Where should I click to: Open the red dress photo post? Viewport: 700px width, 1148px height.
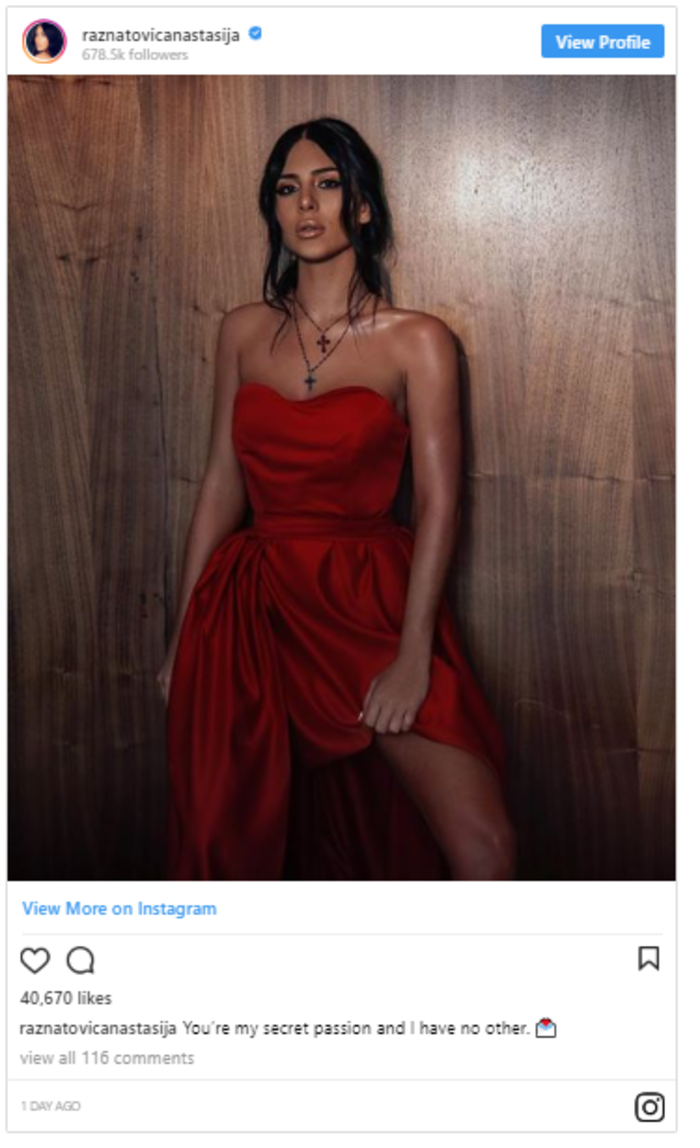(341, 478)
